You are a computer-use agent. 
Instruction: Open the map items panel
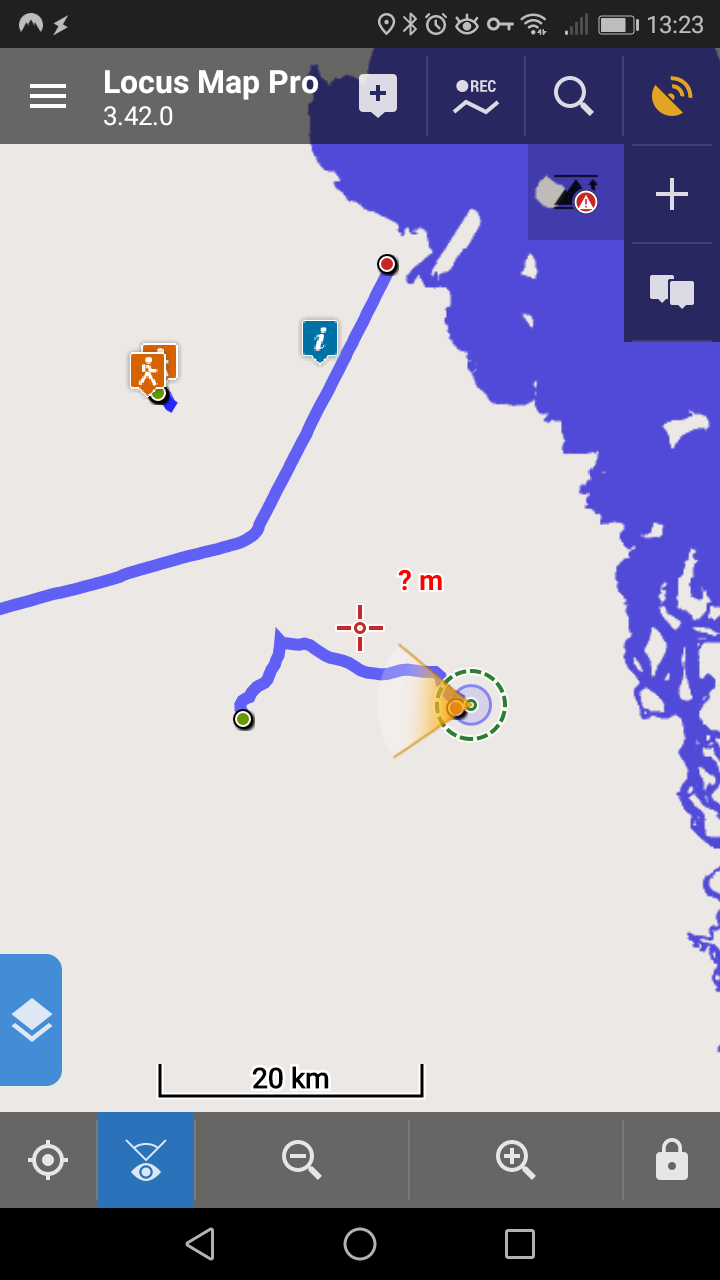coord(671,291)
